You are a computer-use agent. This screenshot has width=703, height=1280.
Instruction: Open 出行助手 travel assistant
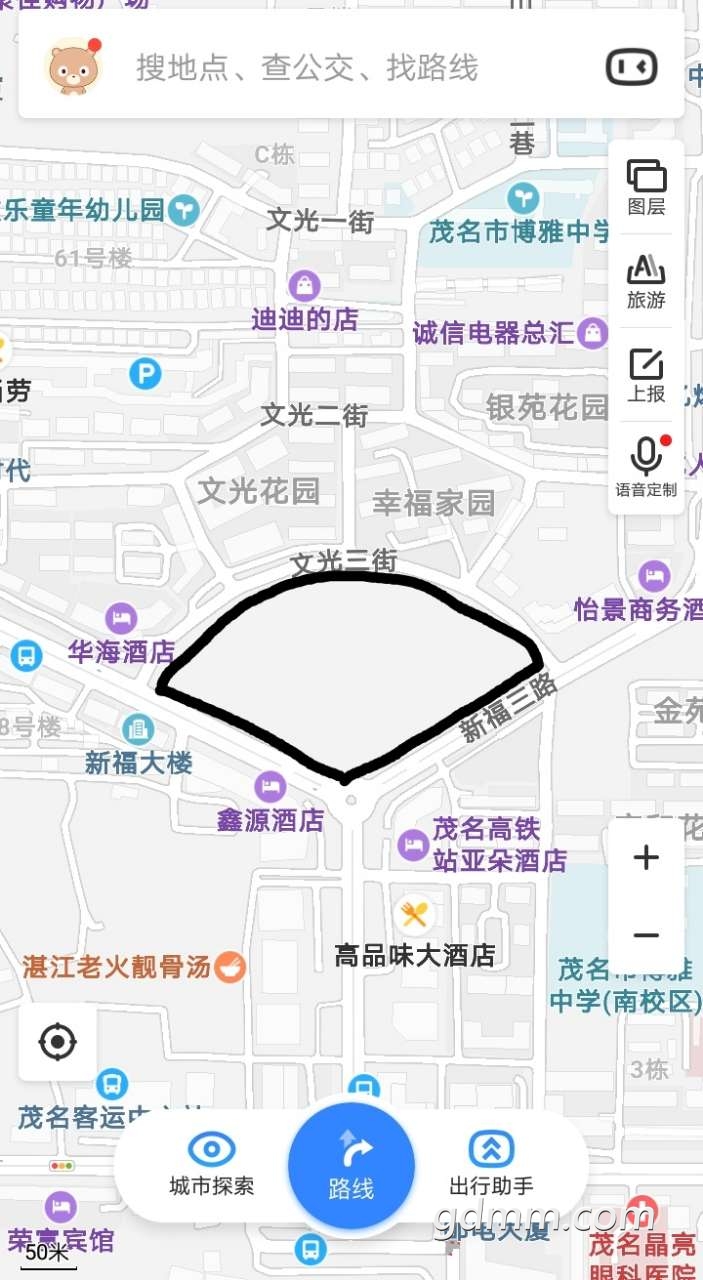[491, 1165]
